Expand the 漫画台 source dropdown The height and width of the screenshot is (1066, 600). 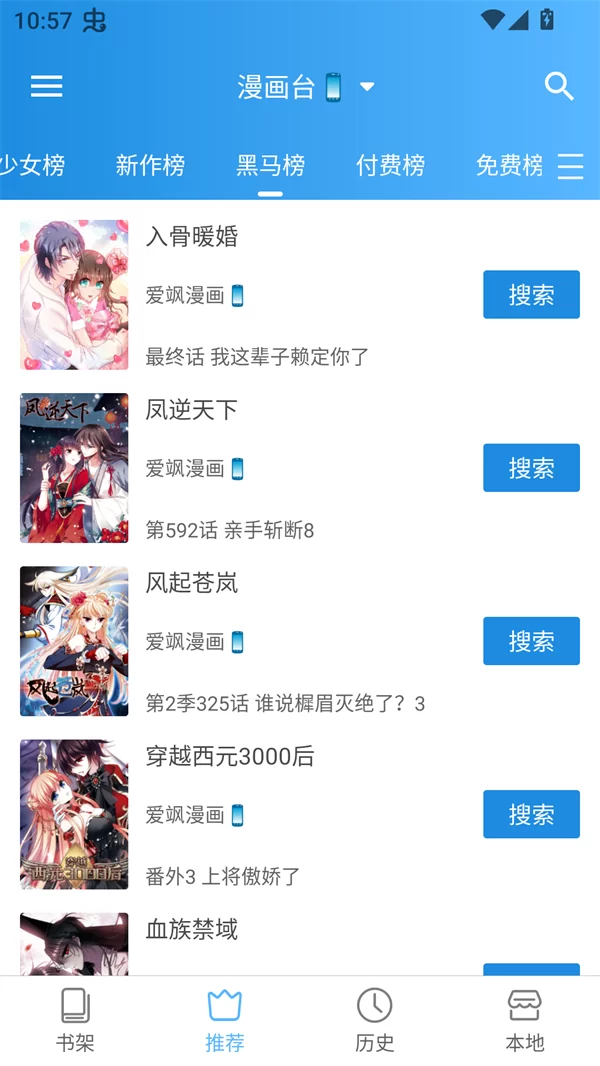[x=305, y=87]
